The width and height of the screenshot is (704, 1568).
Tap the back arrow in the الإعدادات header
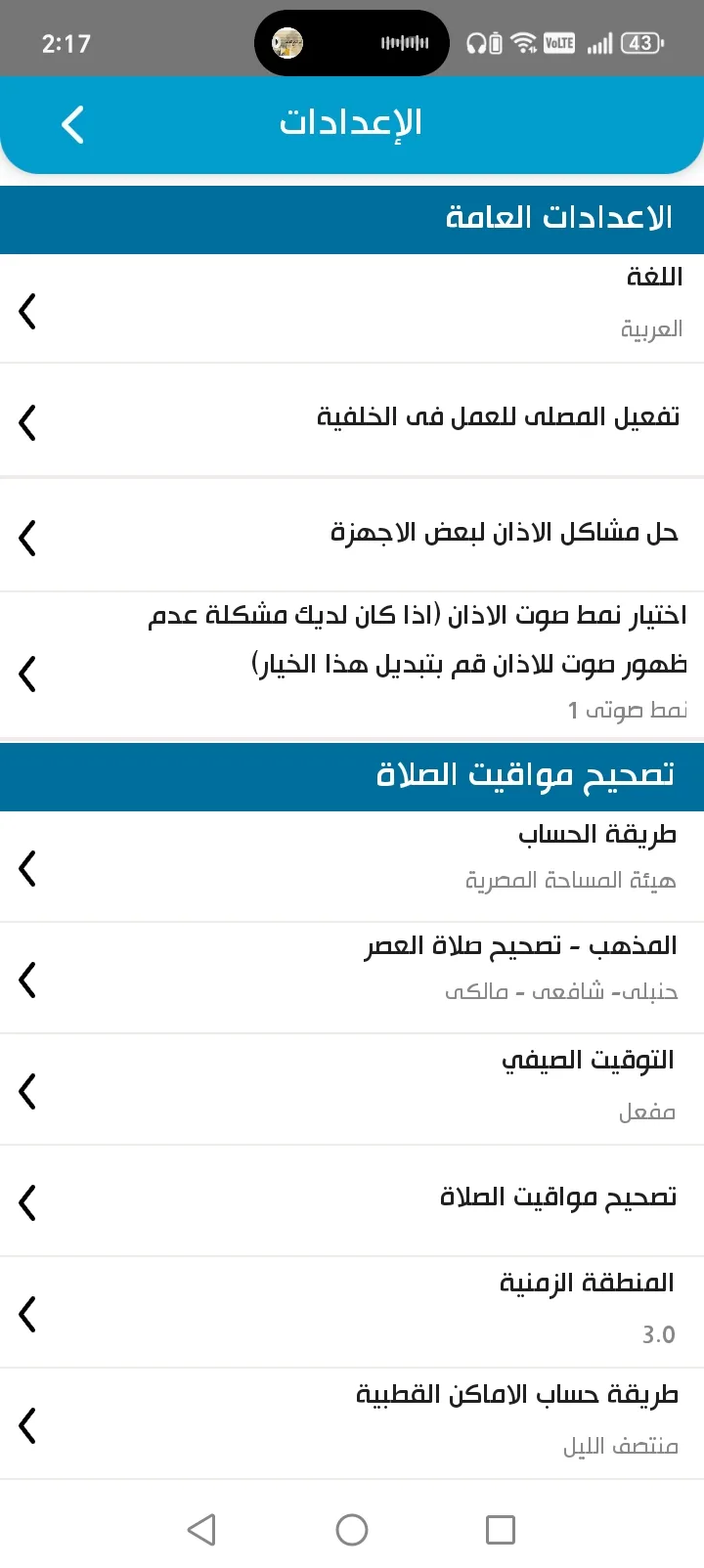tap(72, 124)
